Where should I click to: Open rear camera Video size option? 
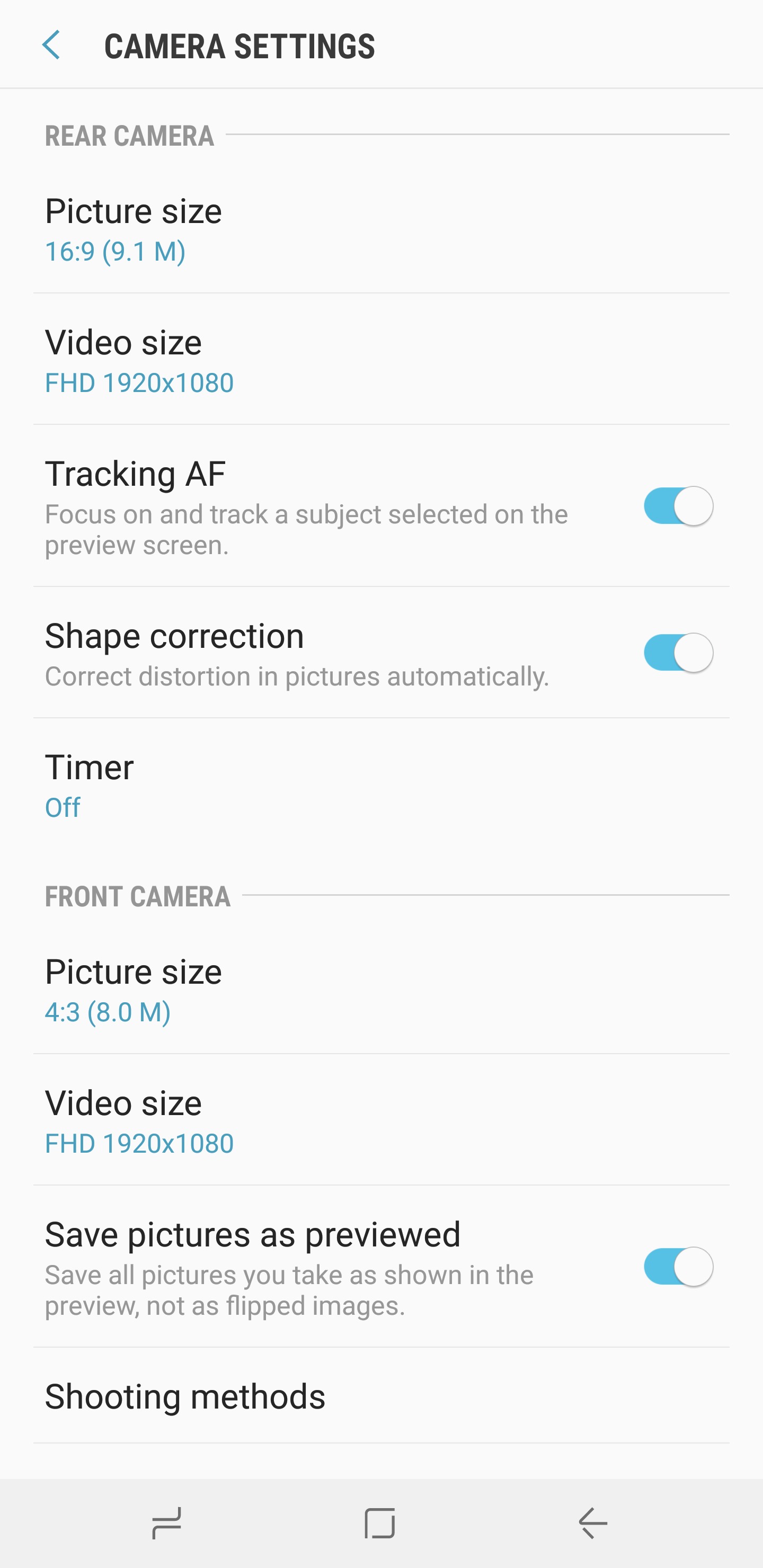[x=381, y=359]
